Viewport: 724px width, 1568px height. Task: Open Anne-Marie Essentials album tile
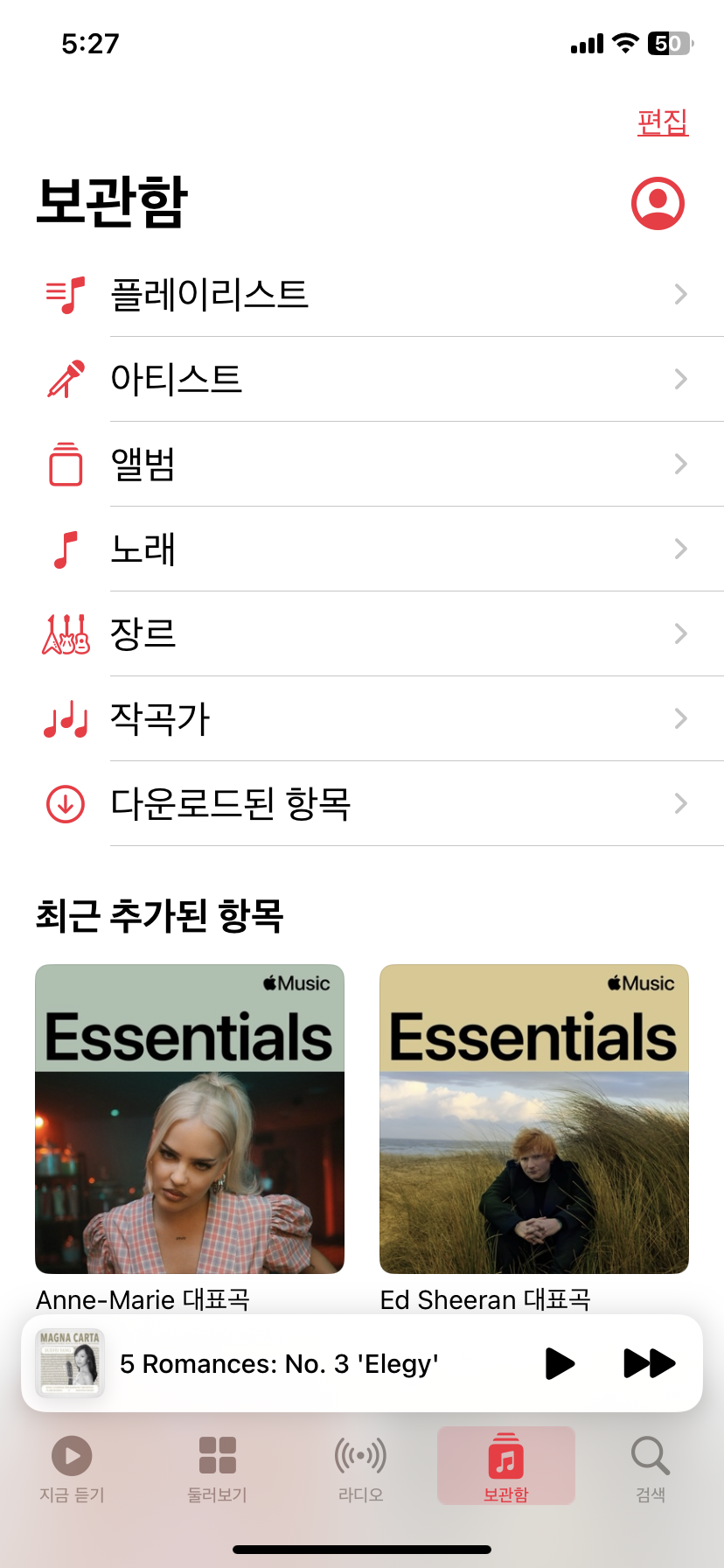coord(190,1119)
